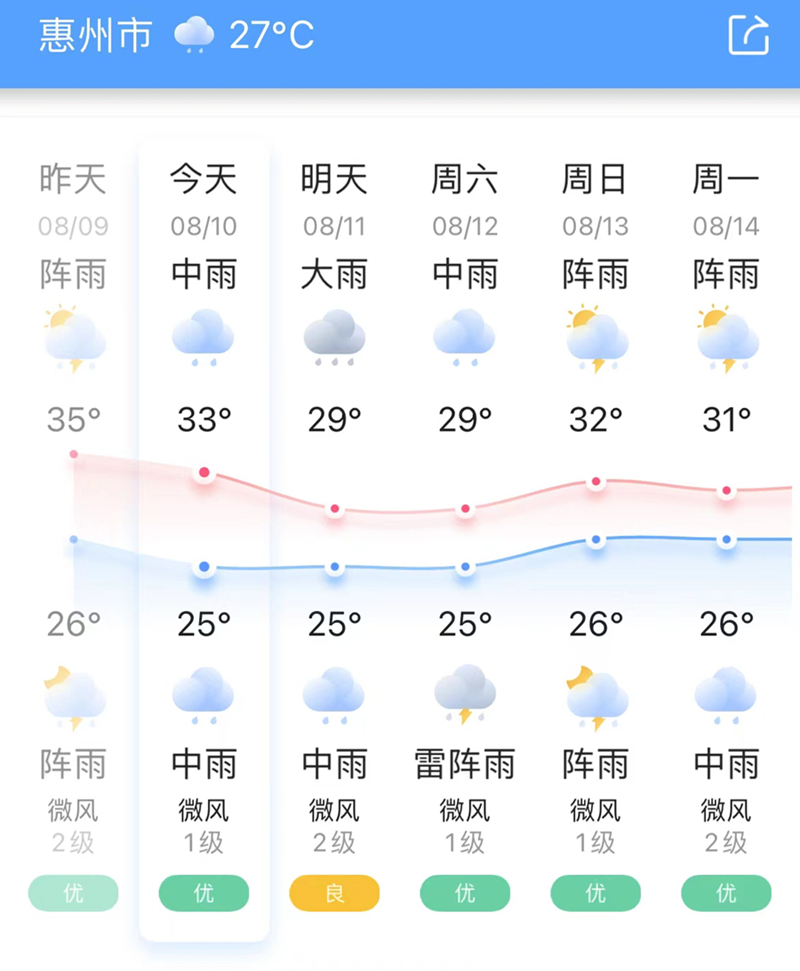Share the Huizhou weather forecast

pos(748,35)
